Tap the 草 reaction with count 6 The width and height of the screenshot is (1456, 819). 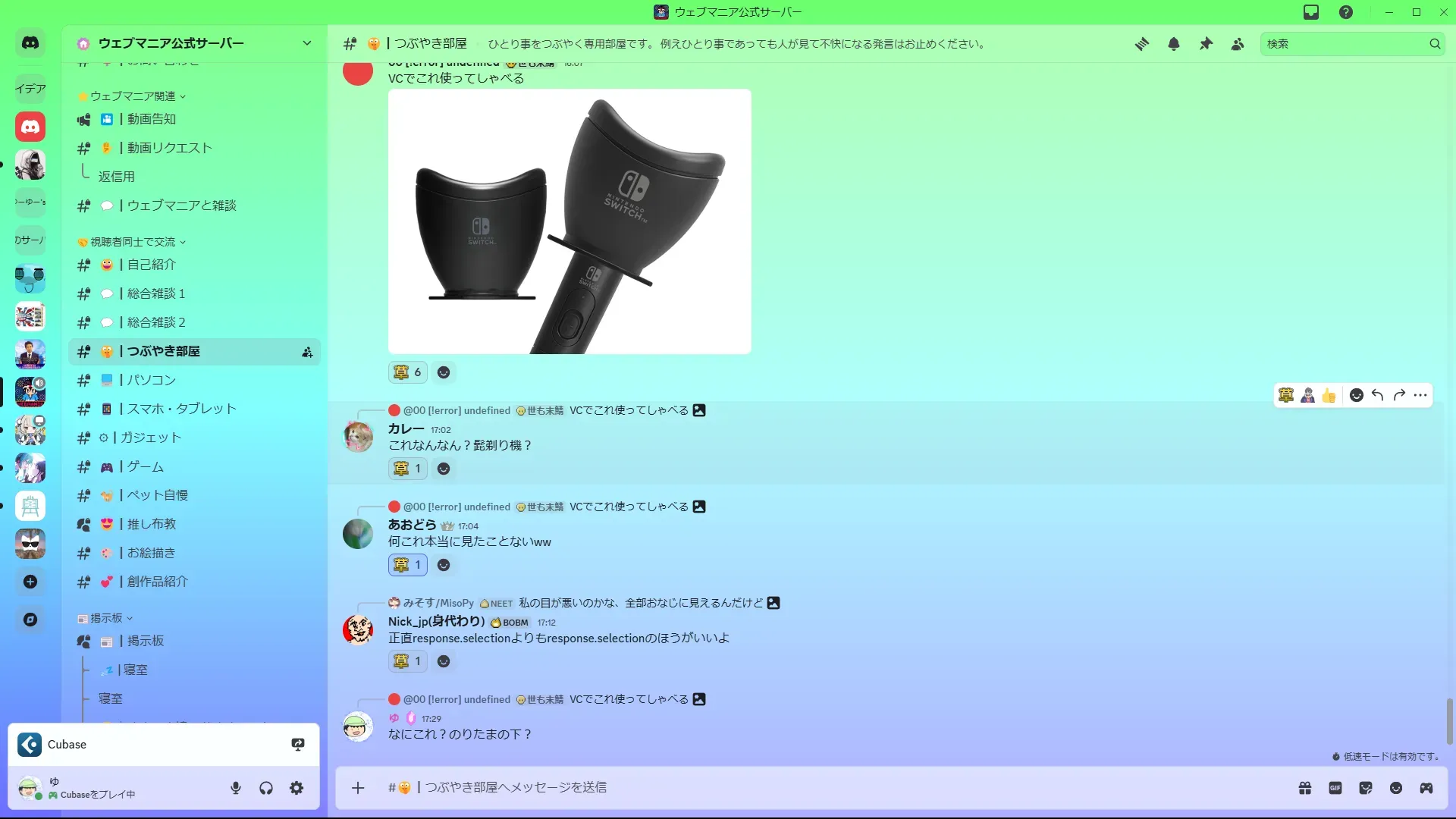[x=408, y=372]
